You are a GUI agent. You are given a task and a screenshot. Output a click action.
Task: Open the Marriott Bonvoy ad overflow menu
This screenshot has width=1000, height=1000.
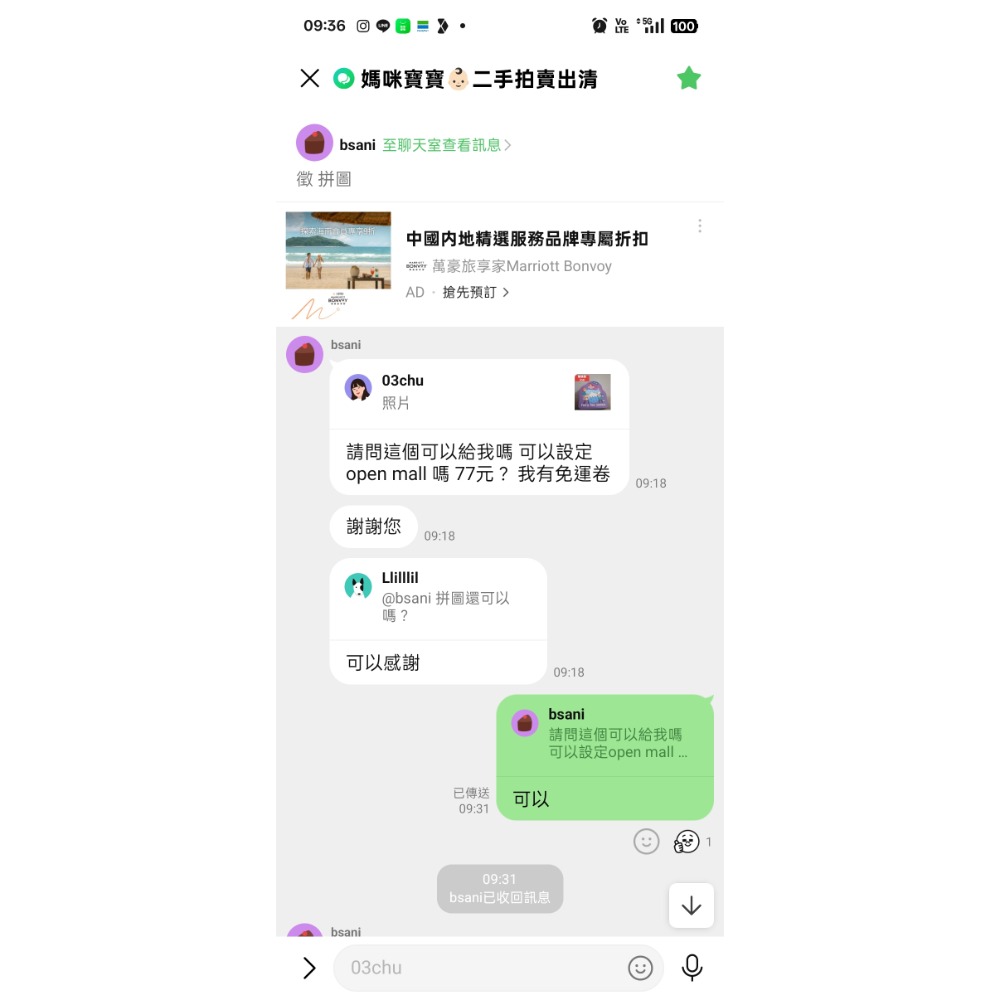pyautogui.click(x=700, y=226)
